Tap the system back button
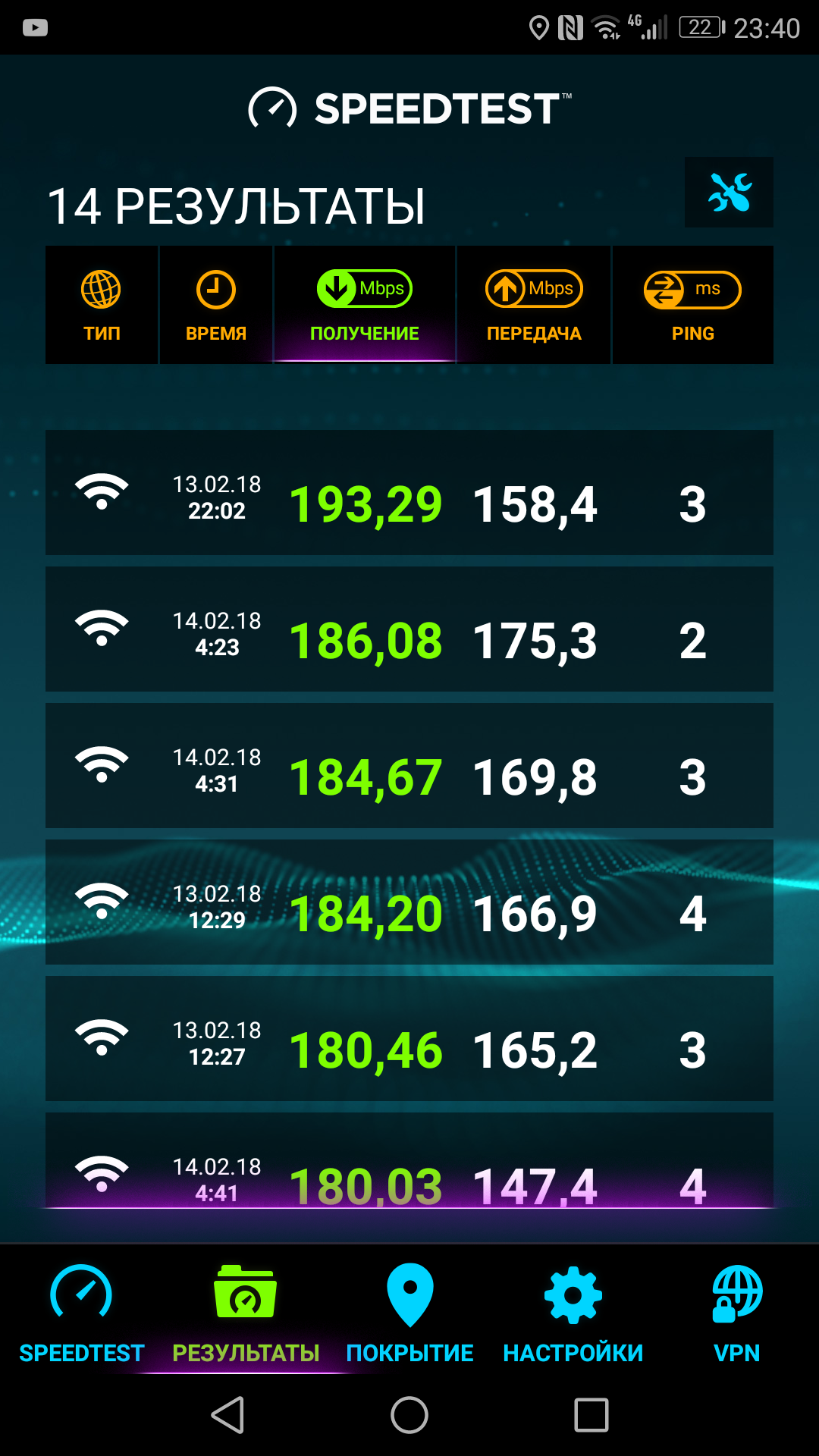Image resolution: width=819 pixels, height=1456 pixels. [227, 1415]
